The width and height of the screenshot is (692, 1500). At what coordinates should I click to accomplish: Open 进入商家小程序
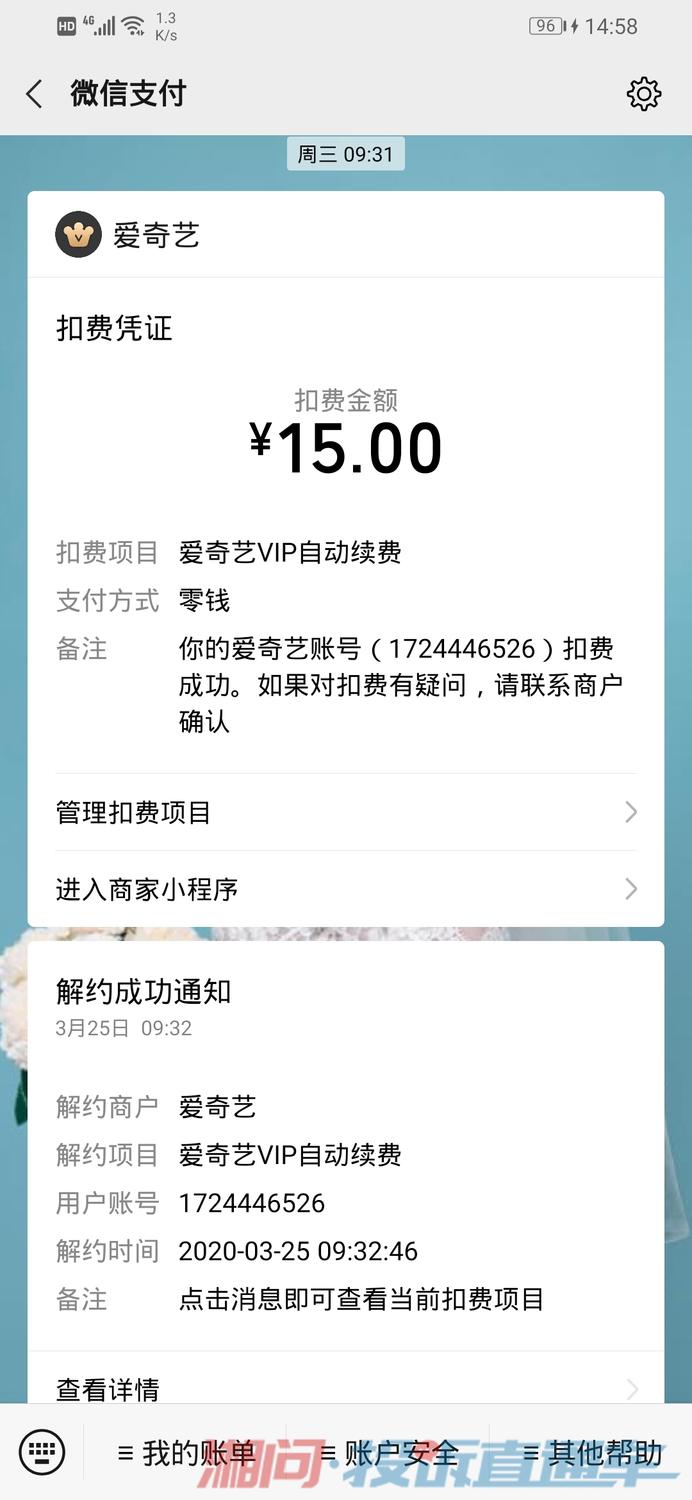tap(346, 889)
